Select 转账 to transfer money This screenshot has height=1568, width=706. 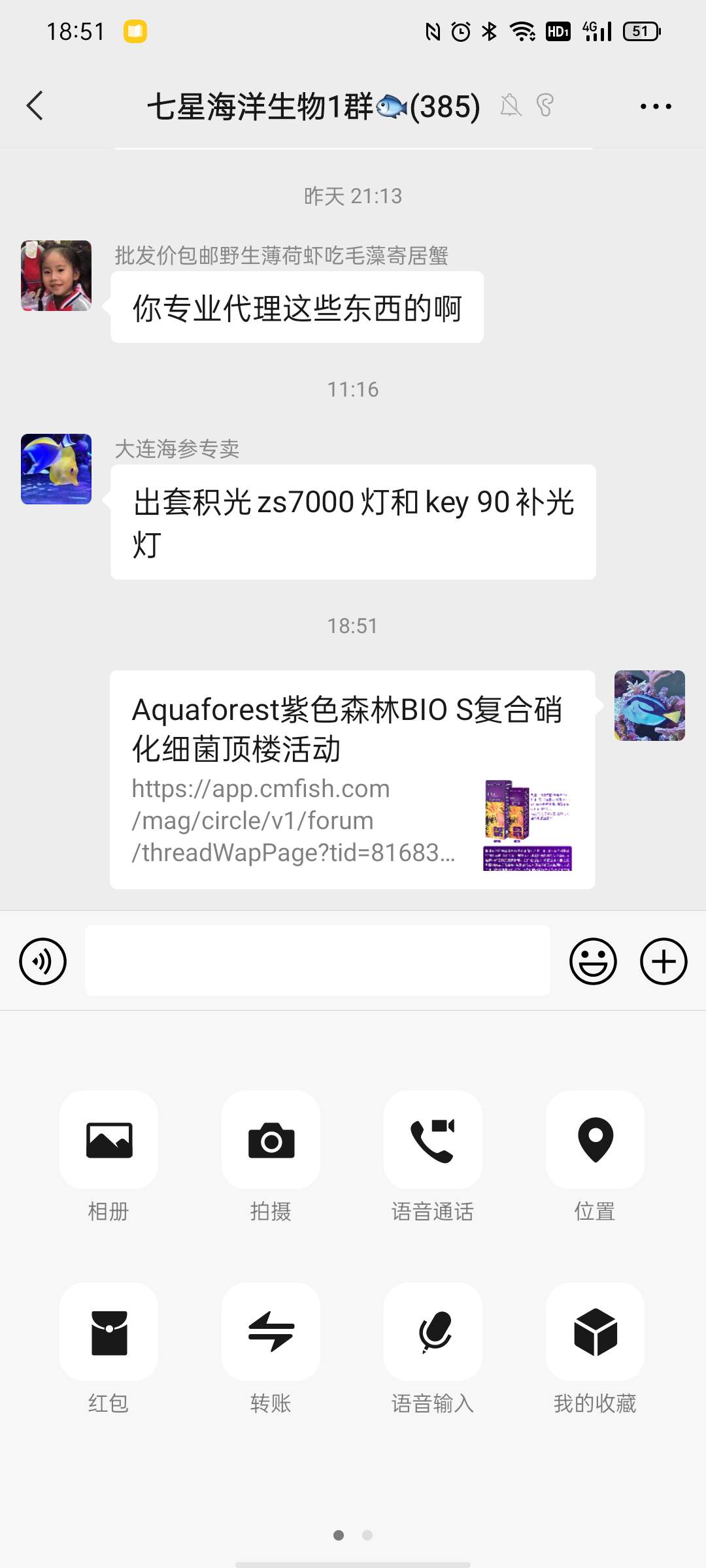(271, 1331)
